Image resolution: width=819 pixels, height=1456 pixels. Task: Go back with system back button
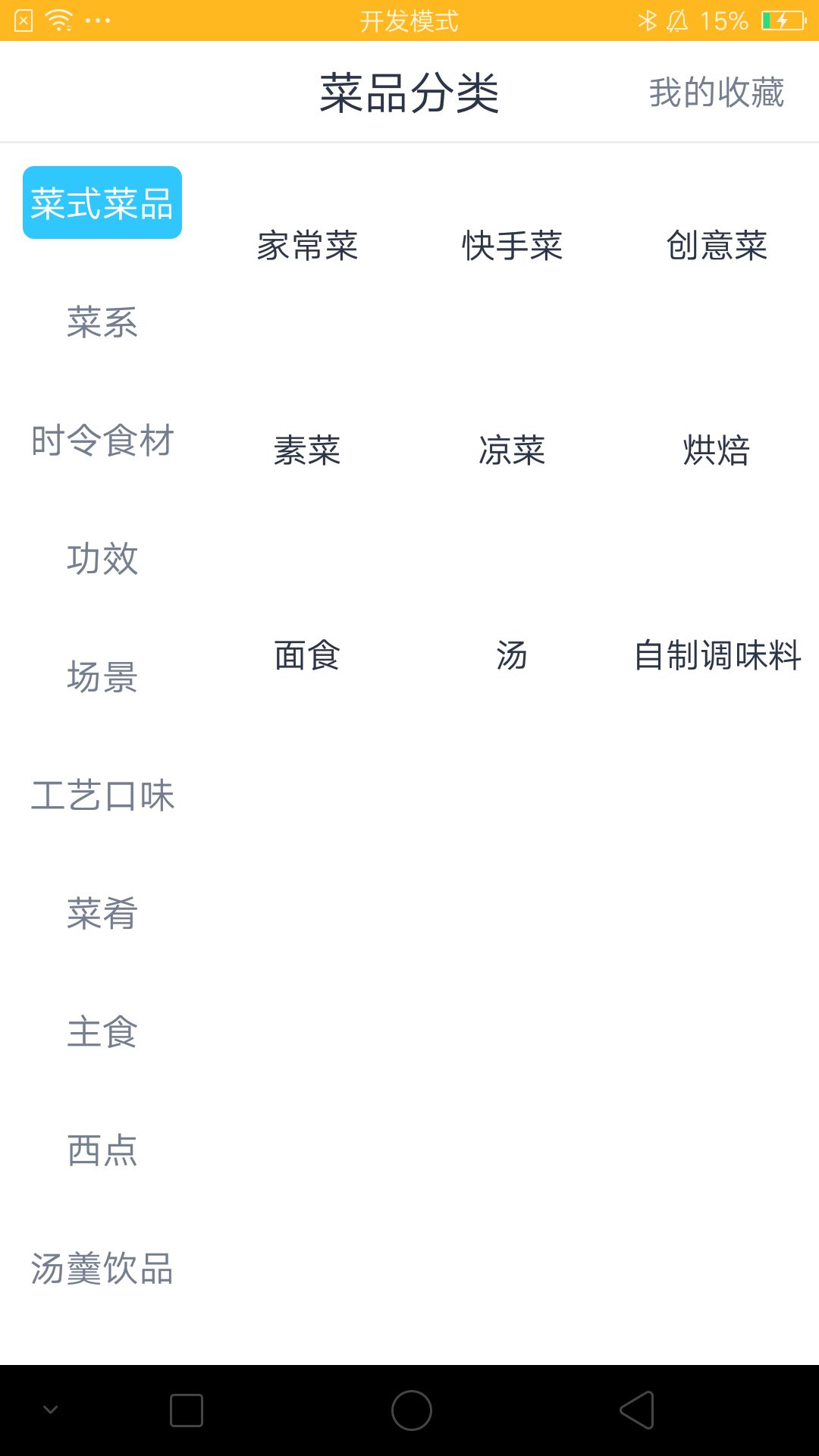pos(637,1410)
